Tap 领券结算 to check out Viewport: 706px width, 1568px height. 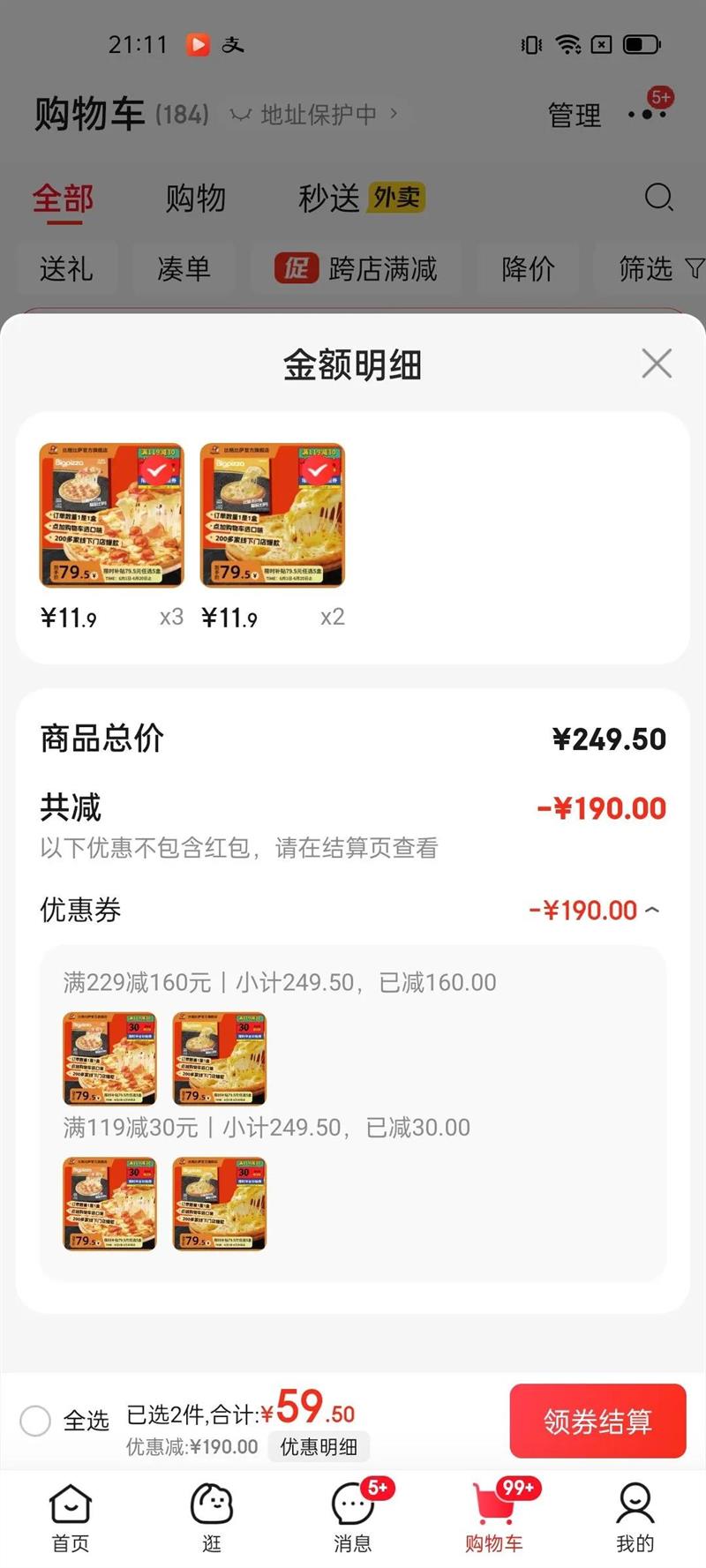point(597,1421)
